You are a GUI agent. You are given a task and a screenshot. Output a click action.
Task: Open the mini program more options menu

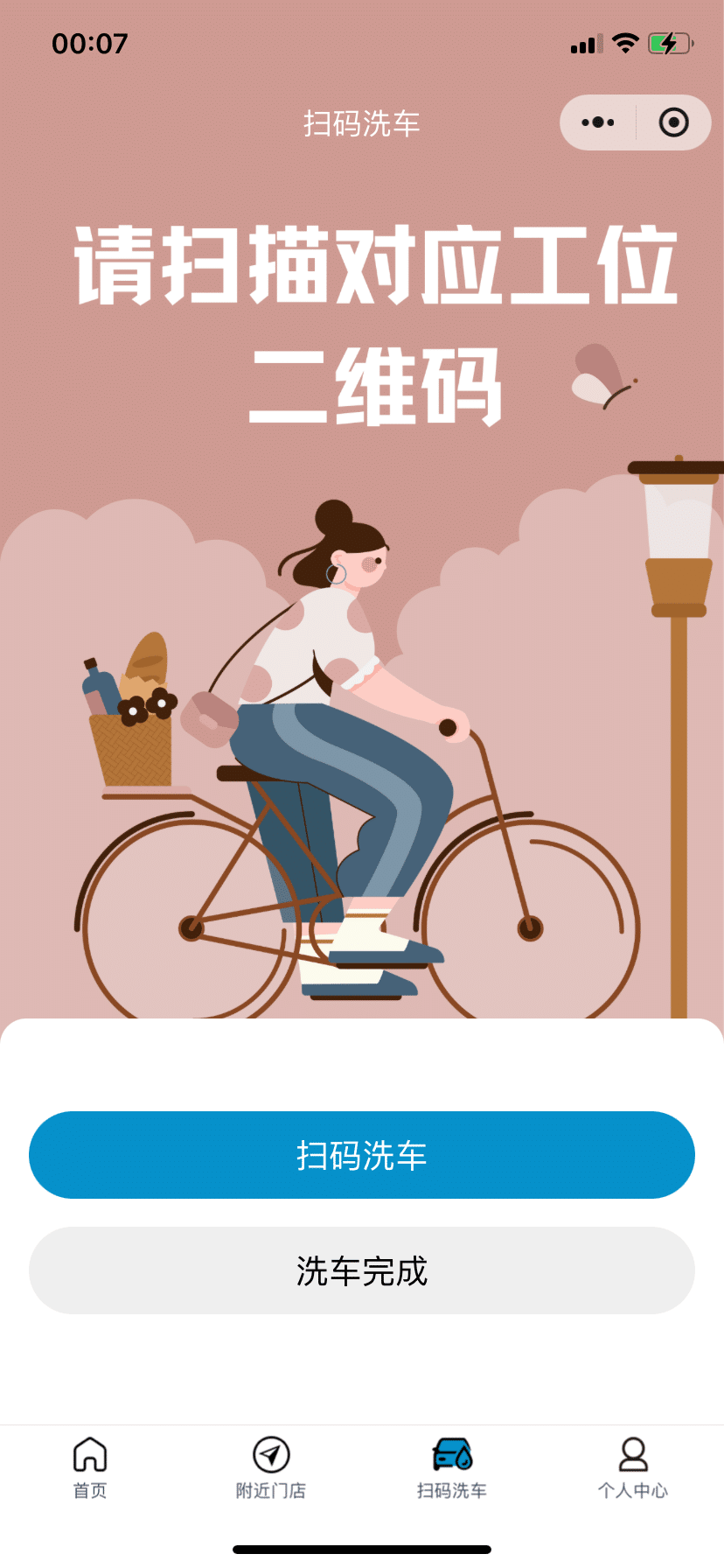click(598, 122)
